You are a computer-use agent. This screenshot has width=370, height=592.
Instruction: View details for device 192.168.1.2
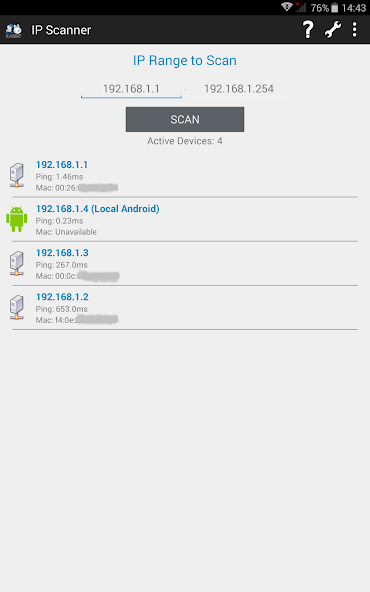(x=185, y=308)
